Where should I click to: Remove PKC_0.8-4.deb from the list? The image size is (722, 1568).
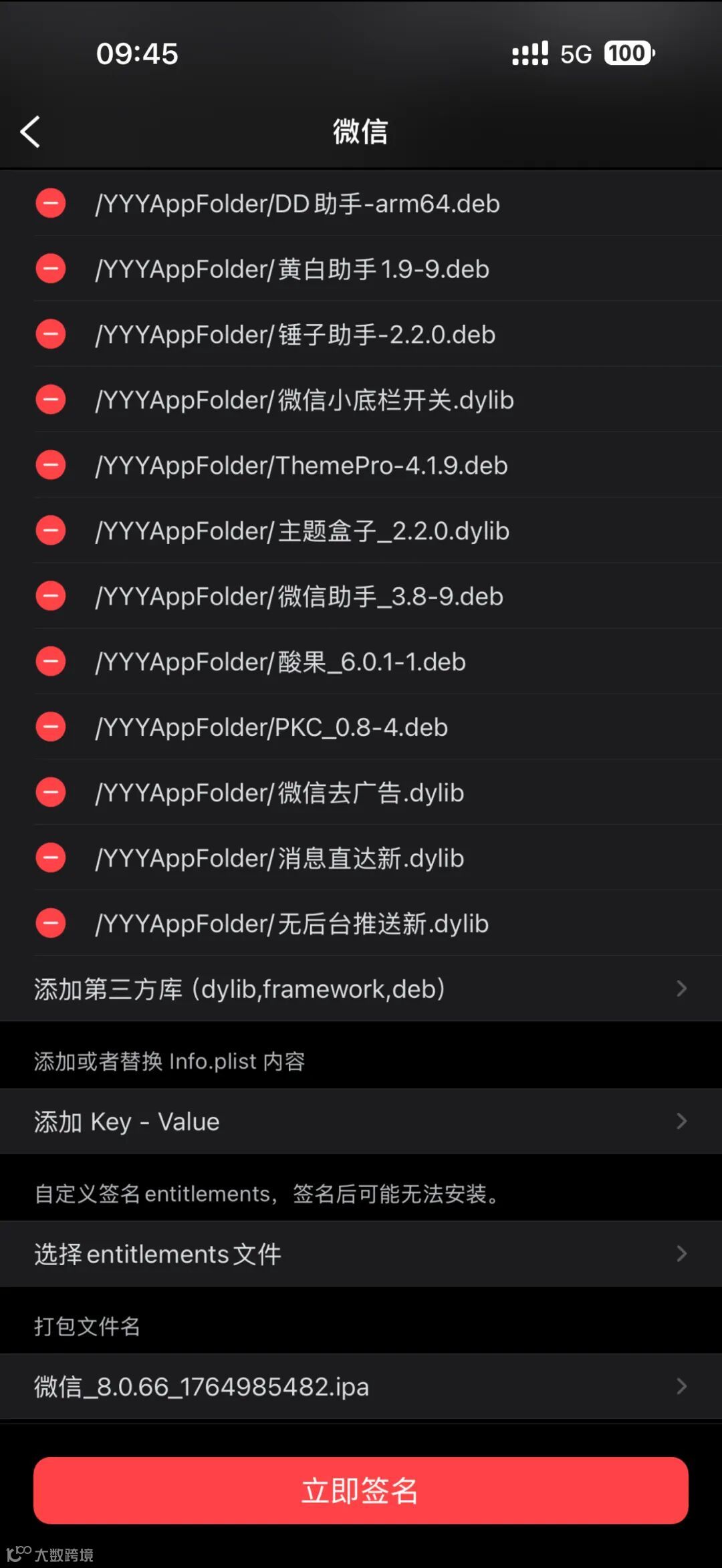[x=51, y=727]
